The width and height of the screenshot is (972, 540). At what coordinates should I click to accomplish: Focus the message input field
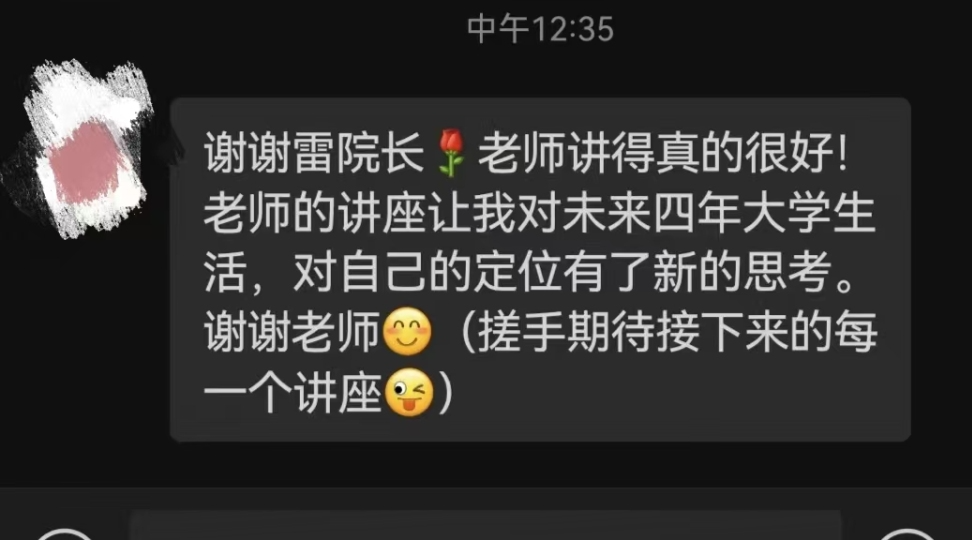[485, 526]
